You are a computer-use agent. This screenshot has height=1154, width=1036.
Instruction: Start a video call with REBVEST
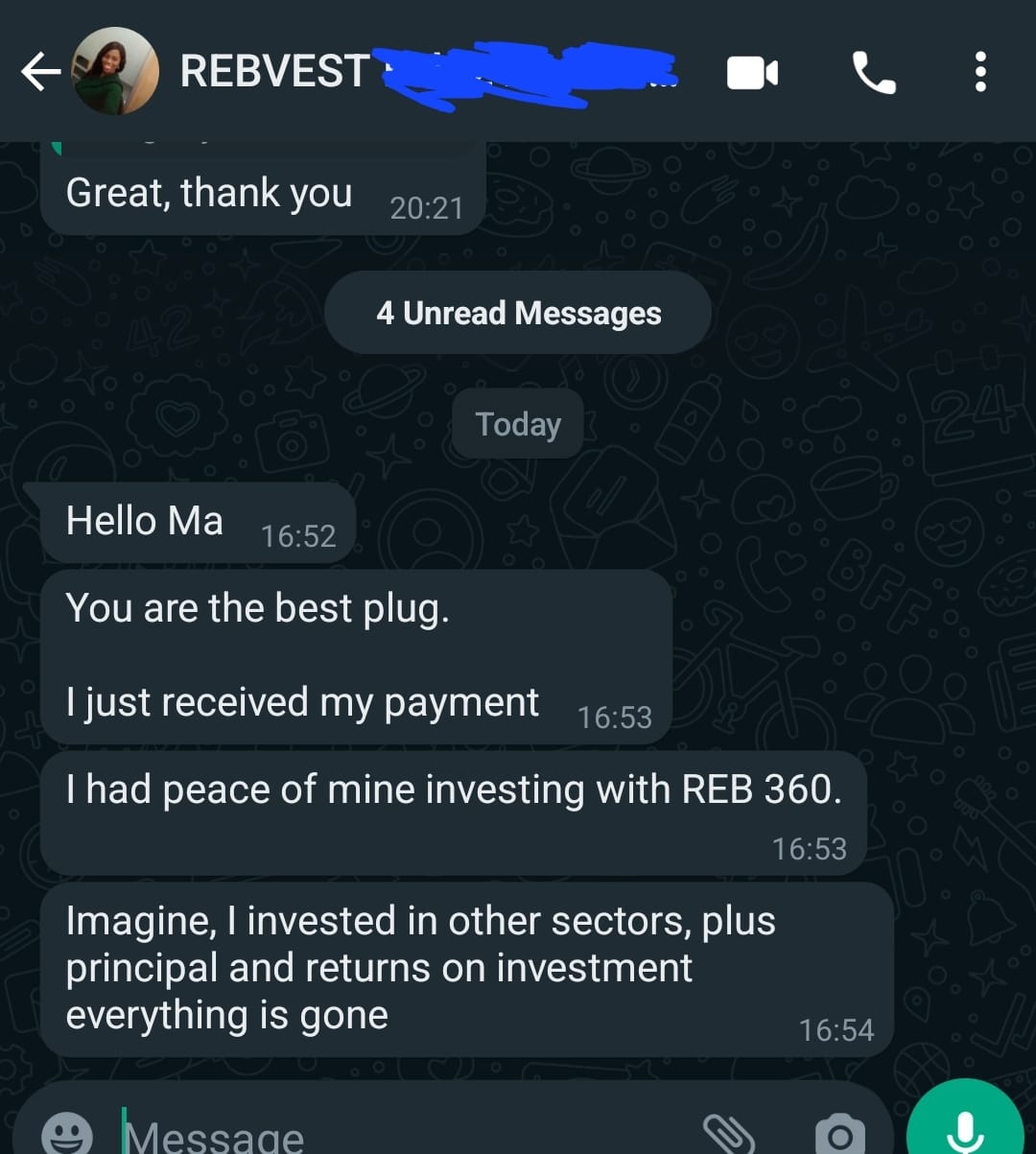(x=752, y=73)
